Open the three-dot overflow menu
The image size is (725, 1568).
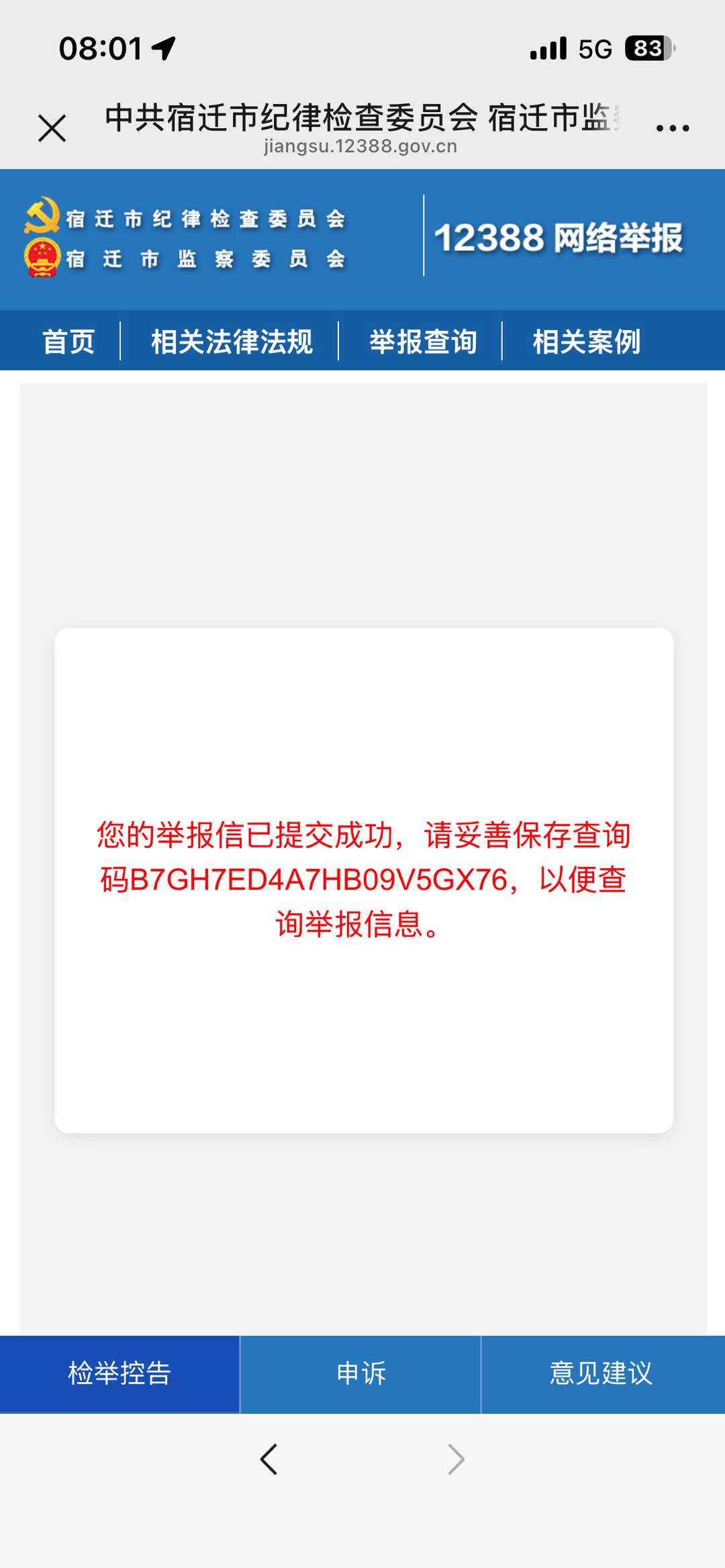(672, 128)
